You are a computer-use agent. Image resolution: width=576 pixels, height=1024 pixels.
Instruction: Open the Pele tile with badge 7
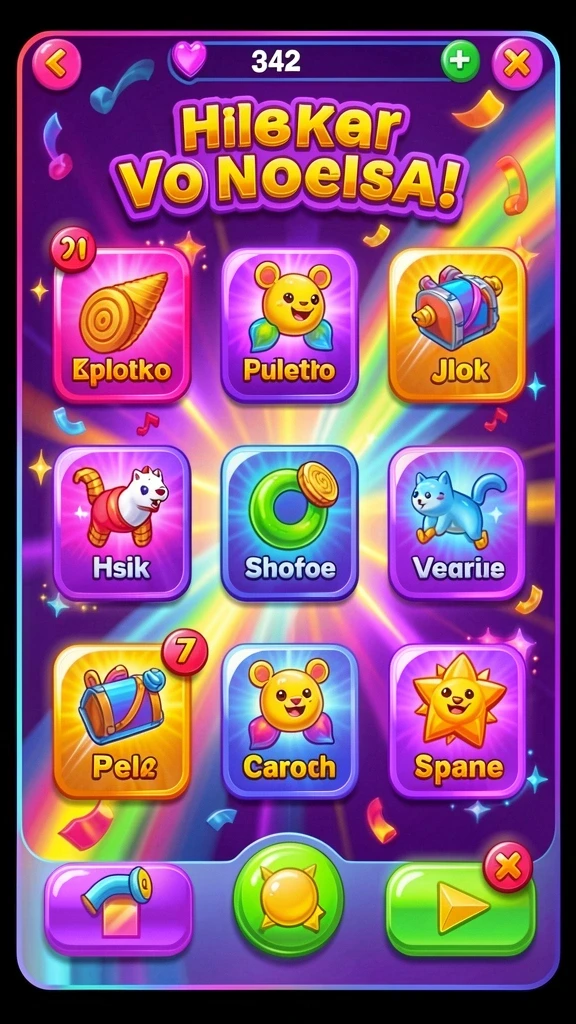point(122,722)
